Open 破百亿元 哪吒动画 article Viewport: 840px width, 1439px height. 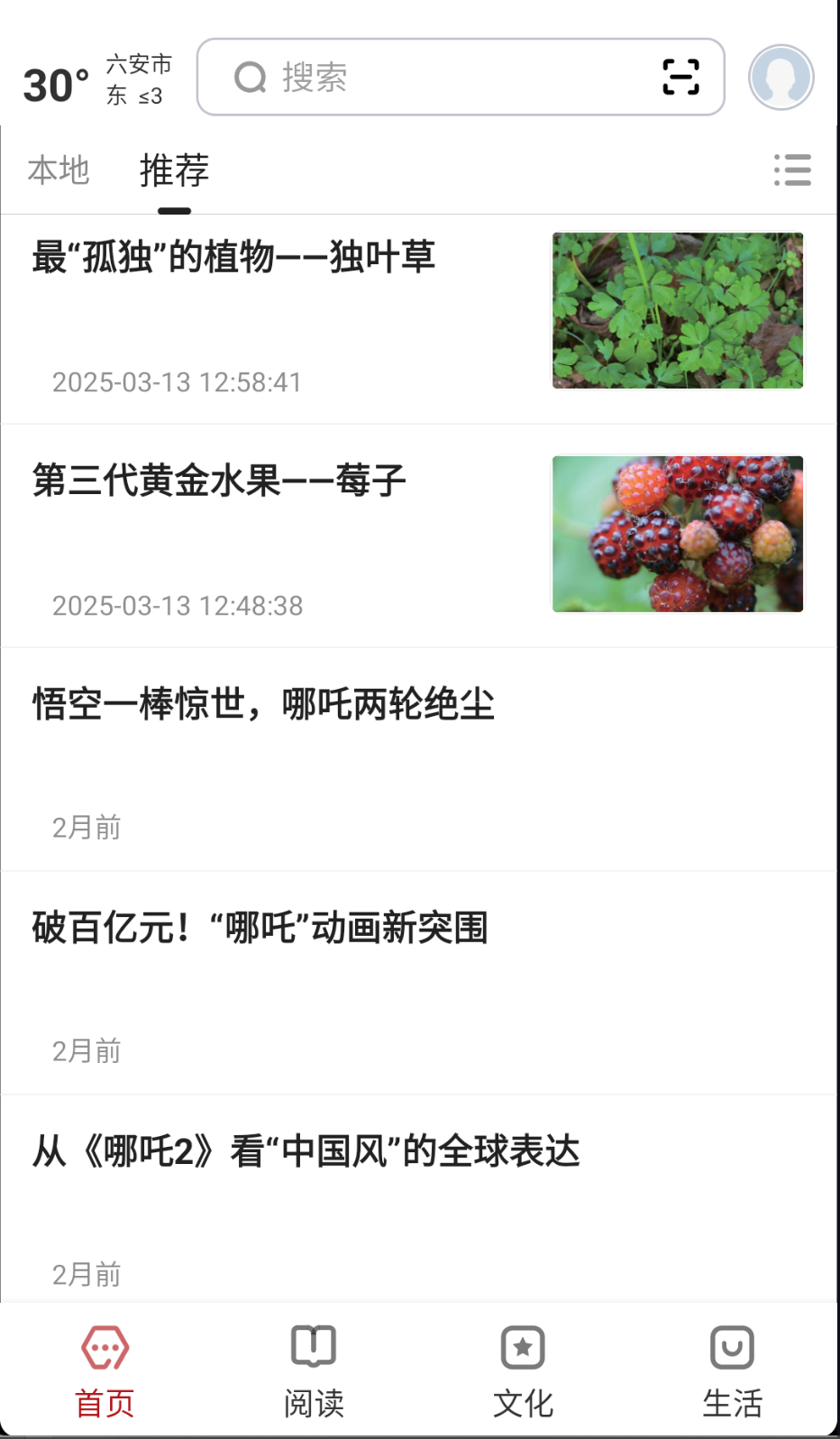click(x=260, y=928)
